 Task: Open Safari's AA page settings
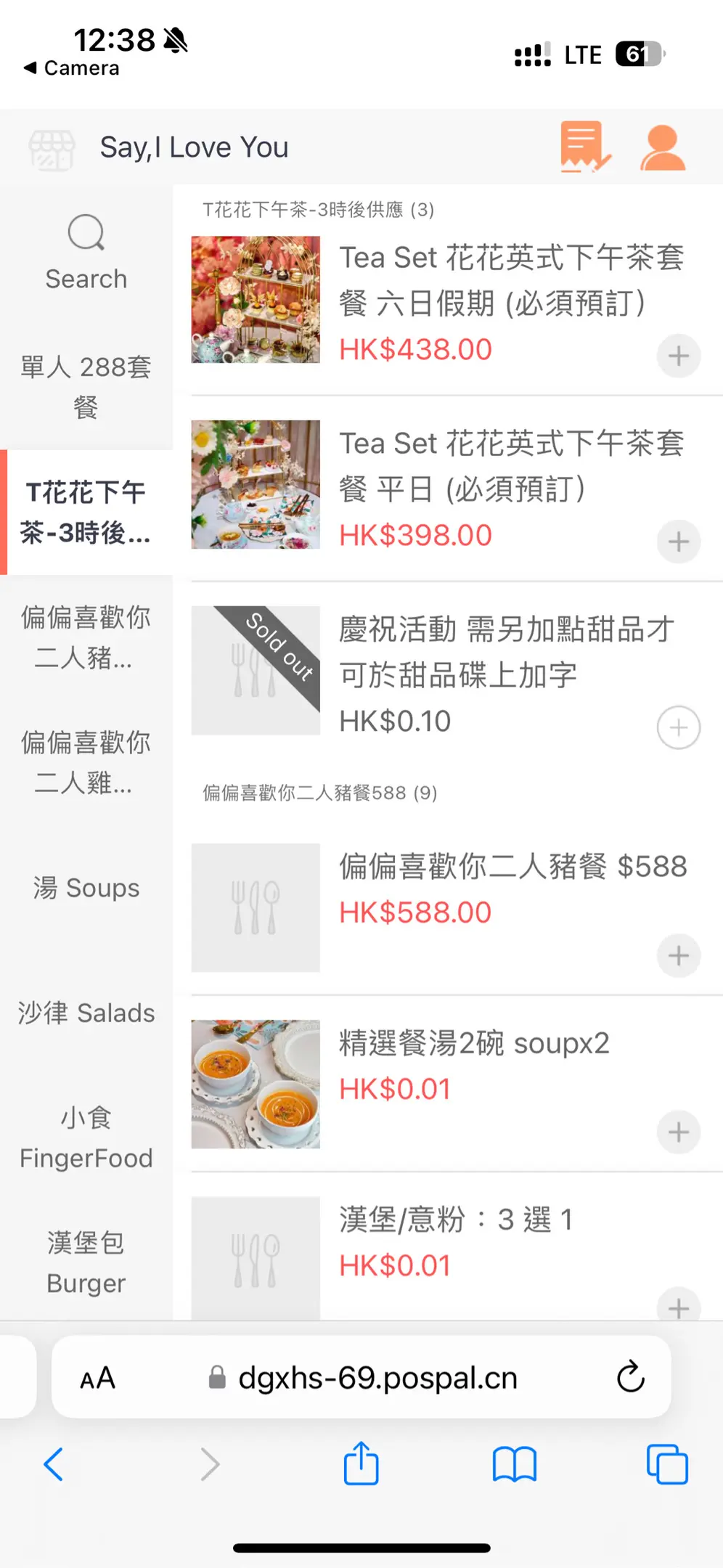(x=97, y=1378)
